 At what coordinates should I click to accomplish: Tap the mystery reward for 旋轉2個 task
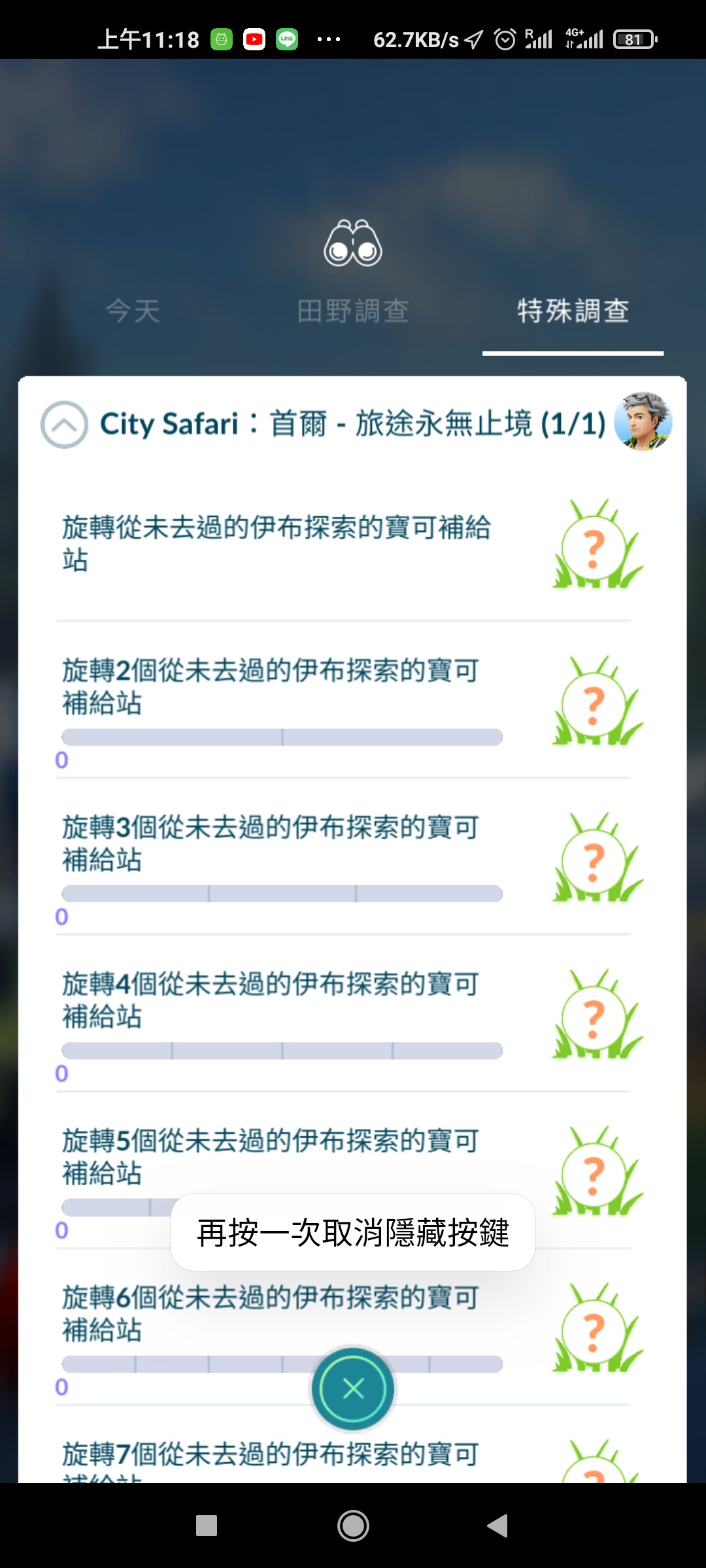click(596, 704)
